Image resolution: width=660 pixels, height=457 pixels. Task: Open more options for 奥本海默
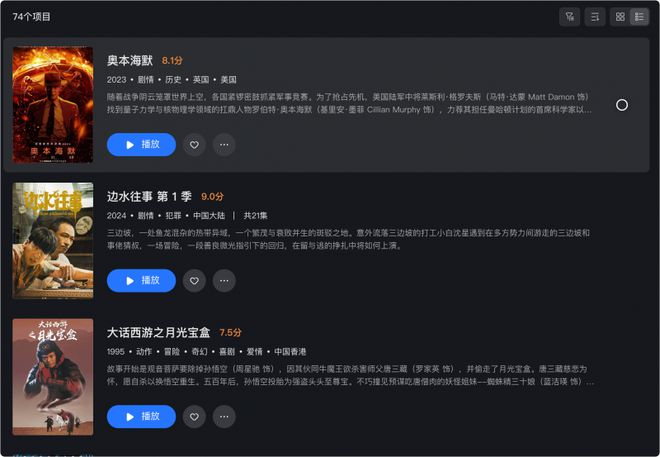click(x=224, y=145)
